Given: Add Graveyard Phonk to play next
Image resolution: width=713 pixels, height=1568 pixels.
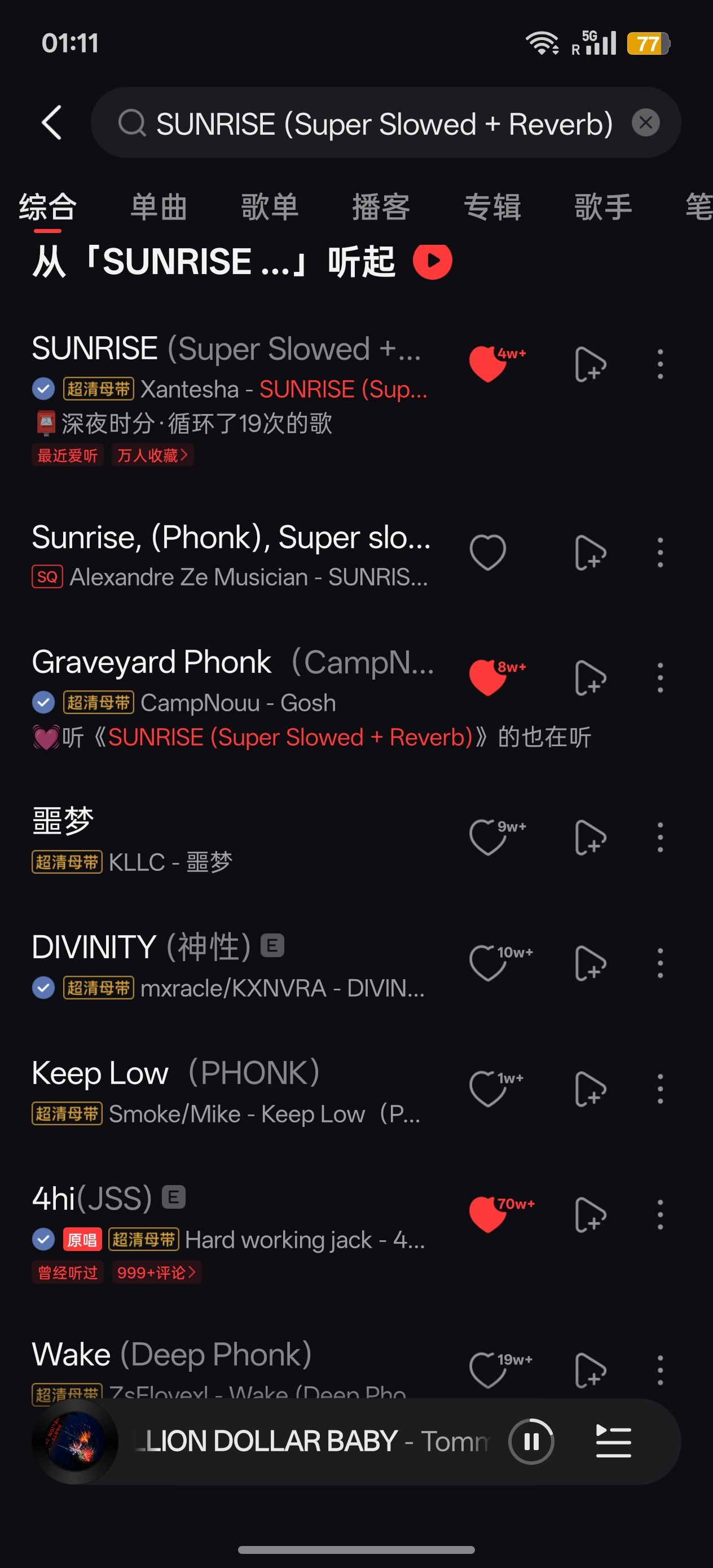Looking at the screenshot, I should [x=590, y=677].
